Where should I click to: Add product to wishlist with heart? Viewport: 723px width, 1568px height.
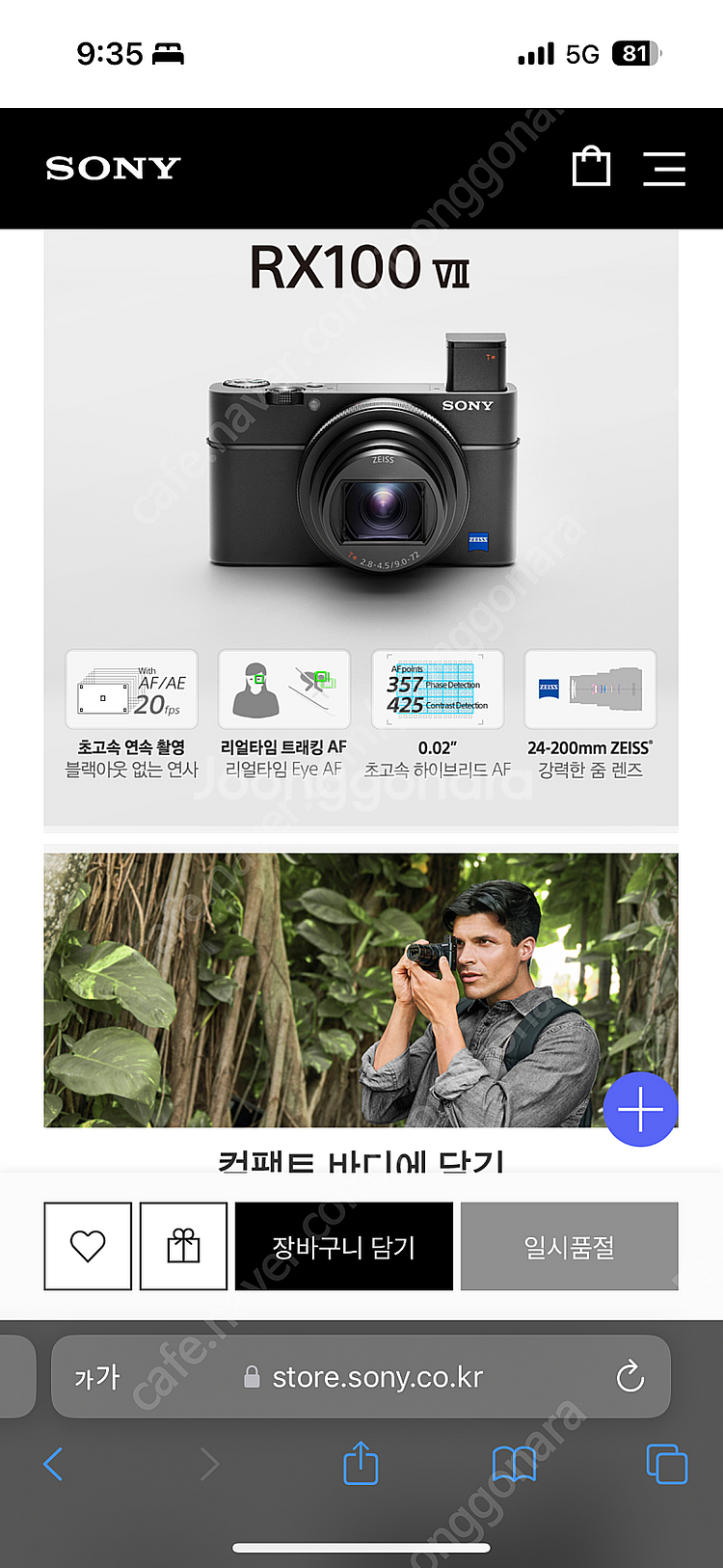[88, 1246]
